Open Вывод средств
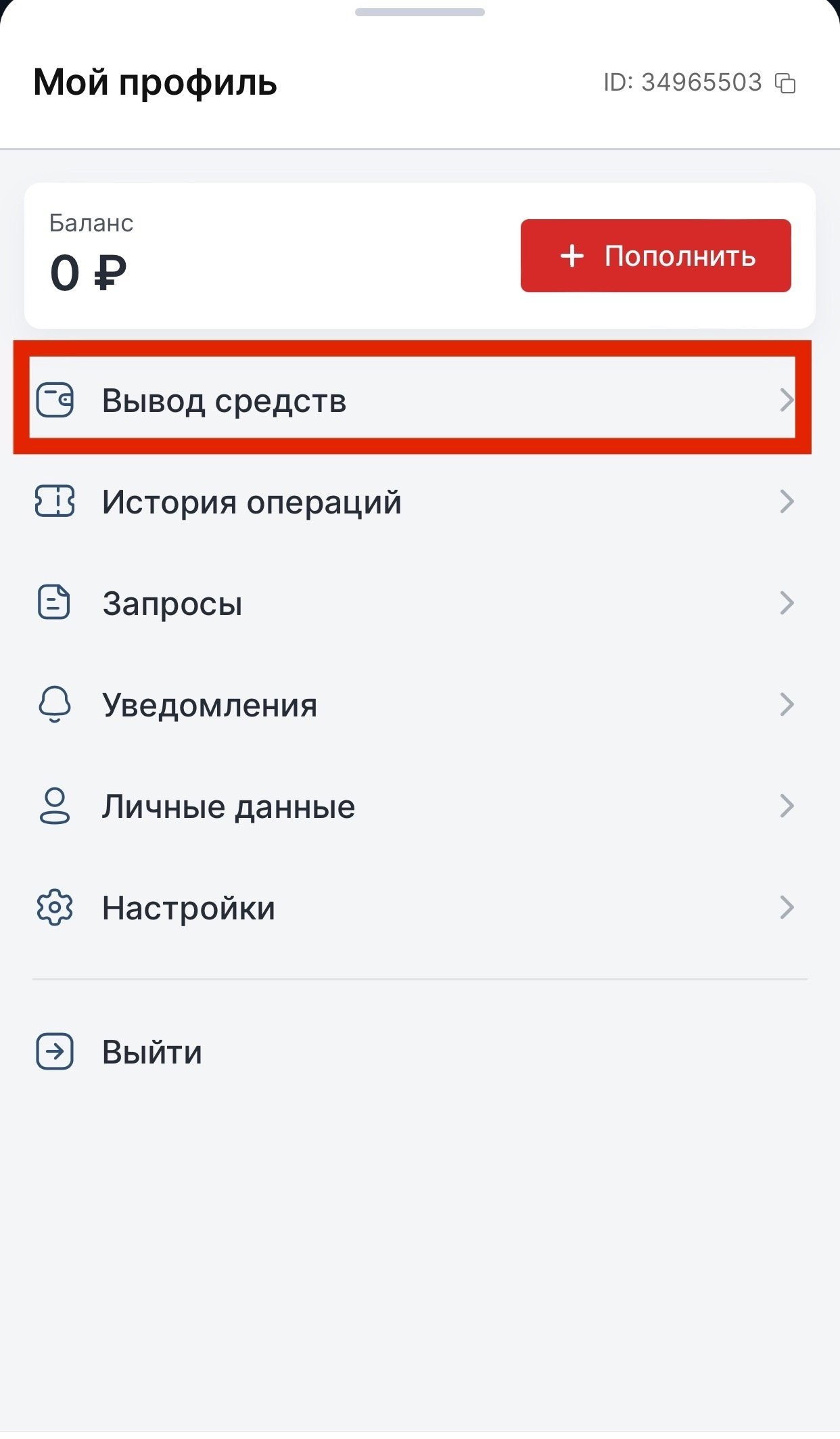Screen dimensions: 840x1439 pos(413,400)
